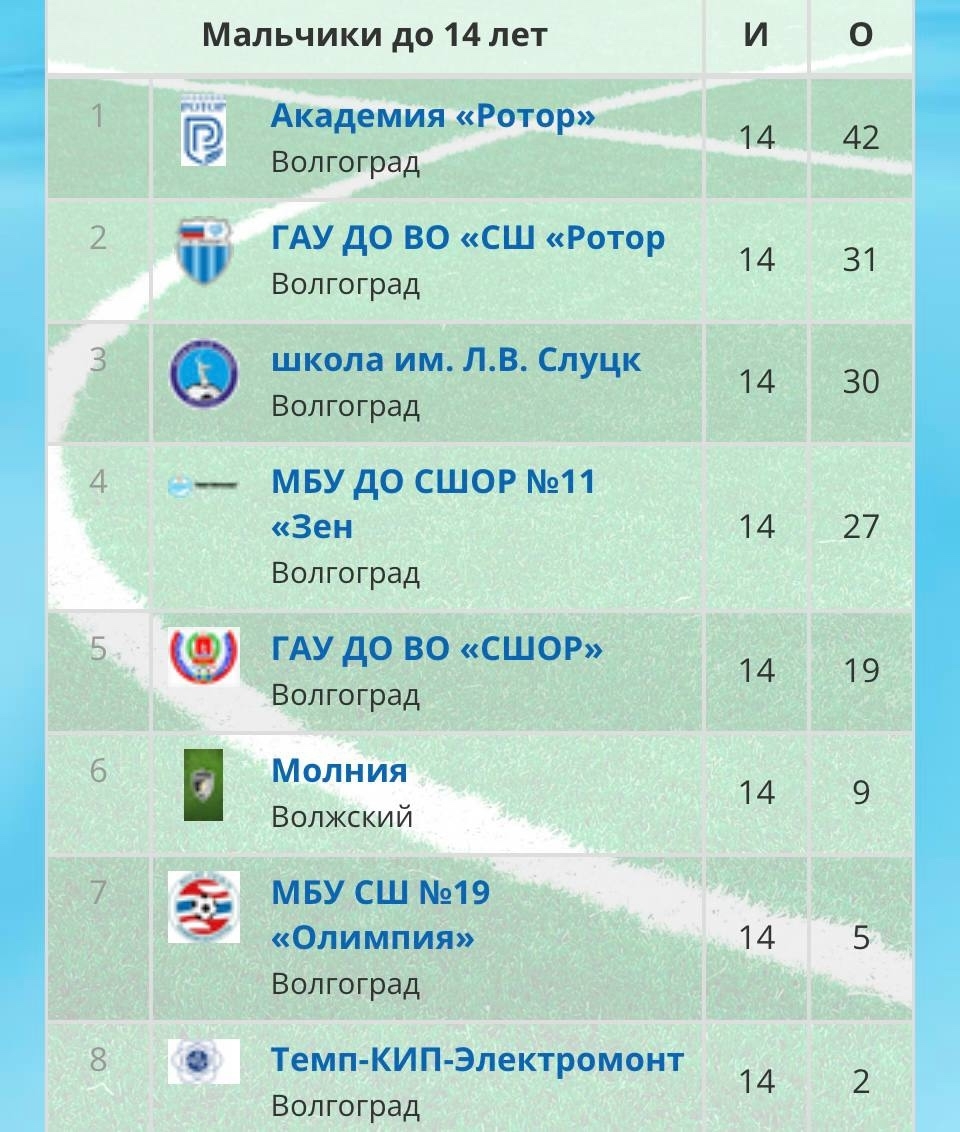The width and height of the screenshot is (960, 1132).
Task: Open the школа им. Л.В. Слуцк team link
Action: (456, 361)
